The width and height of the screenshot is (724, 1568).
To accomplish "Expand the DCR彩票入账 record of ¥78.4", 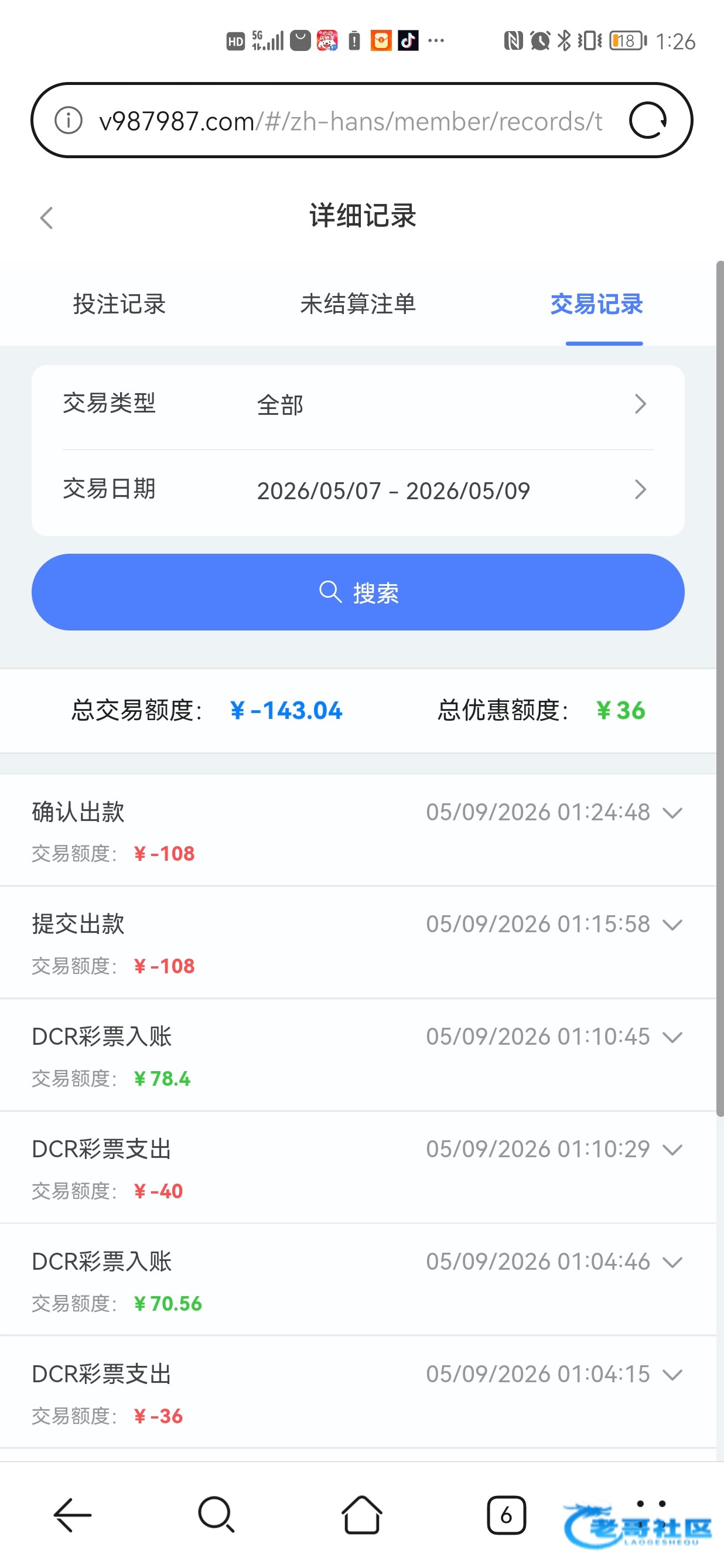I will click(x=358, y=1055).
